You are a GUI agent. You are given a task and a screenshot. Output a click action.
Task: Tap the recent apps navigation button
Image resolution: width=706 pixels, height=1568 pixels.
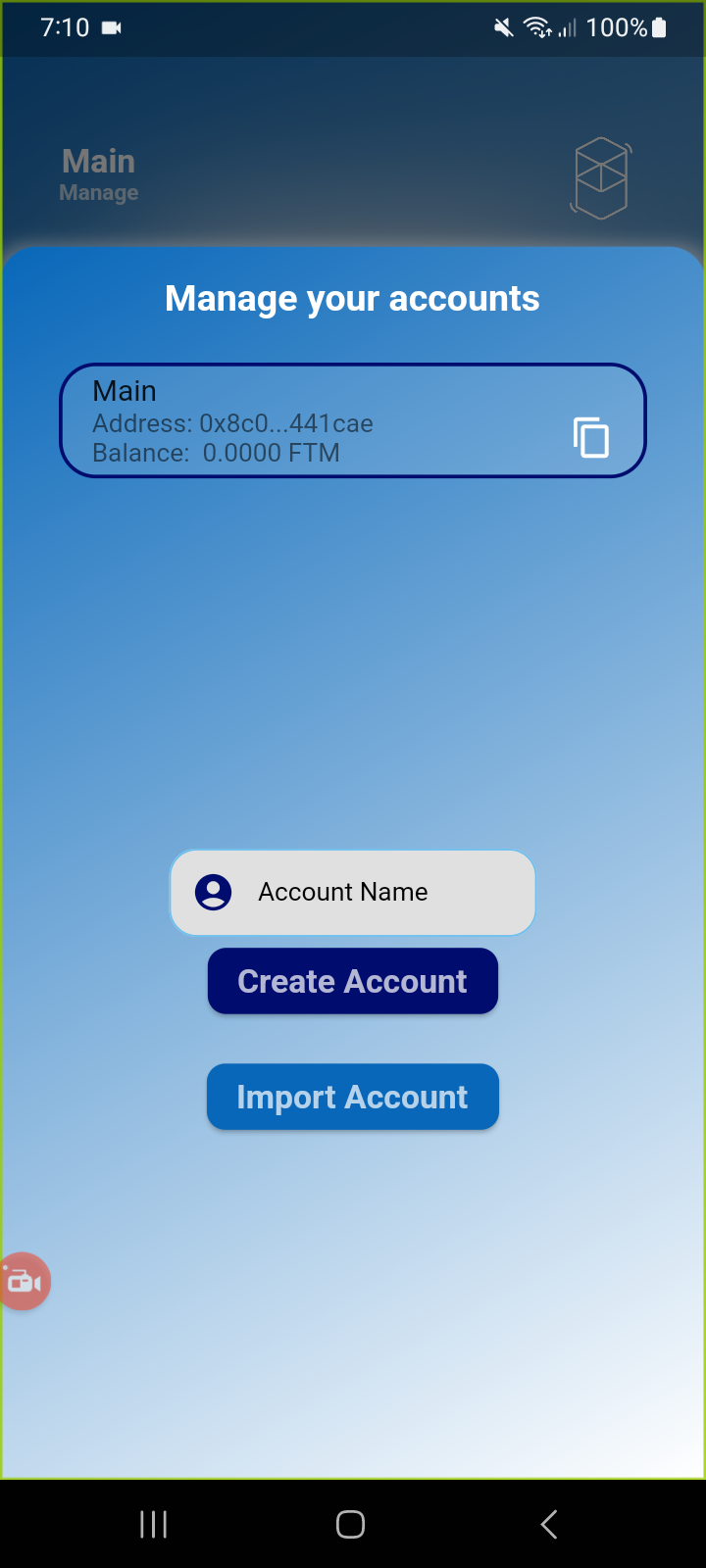pos(153,1524)
